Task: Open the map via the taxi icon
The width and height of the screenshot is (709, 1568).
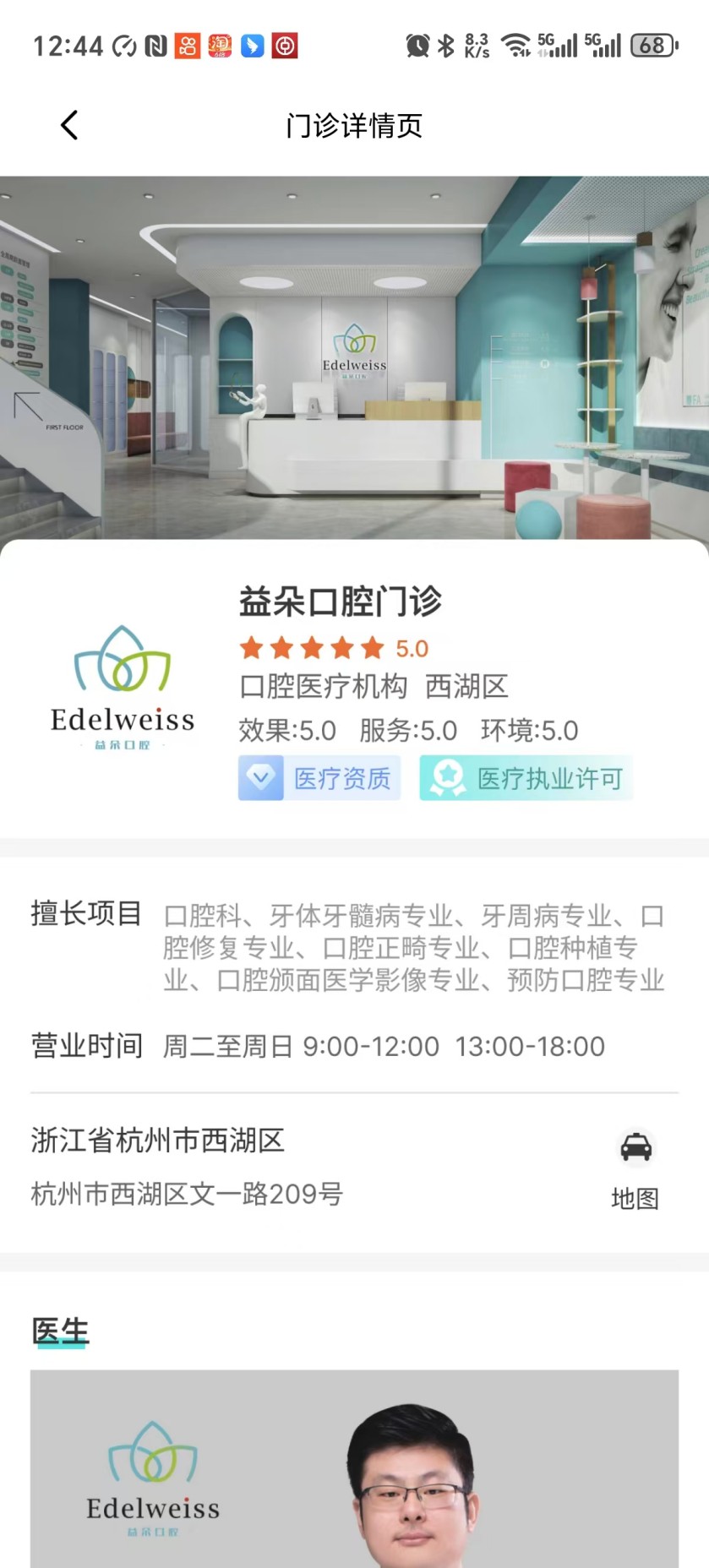Action: [635, 1147]
